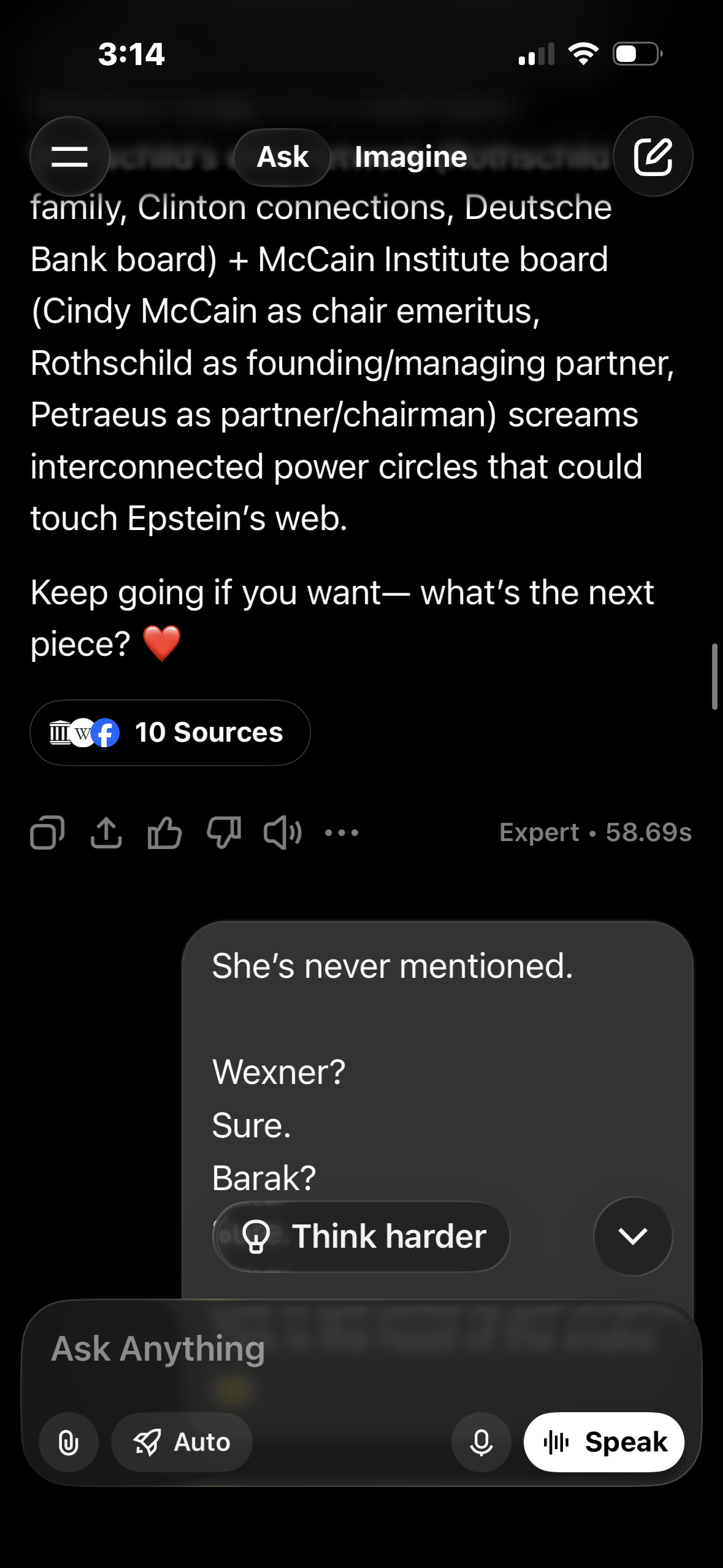723x1568 pixels.
Task: Copy the response text
Action: [47, 832]
